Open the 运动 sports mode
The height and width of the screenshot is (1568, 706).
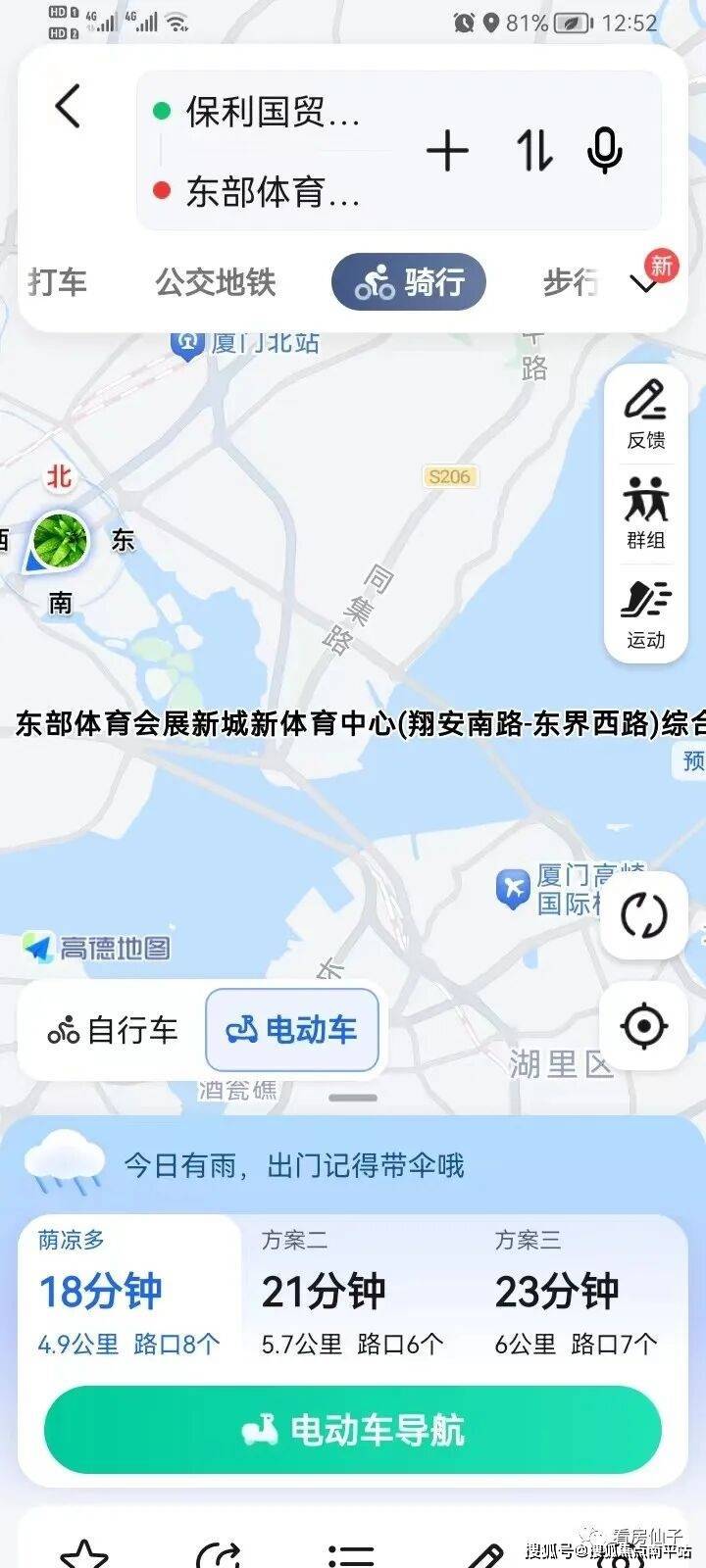tap(645, 613)
